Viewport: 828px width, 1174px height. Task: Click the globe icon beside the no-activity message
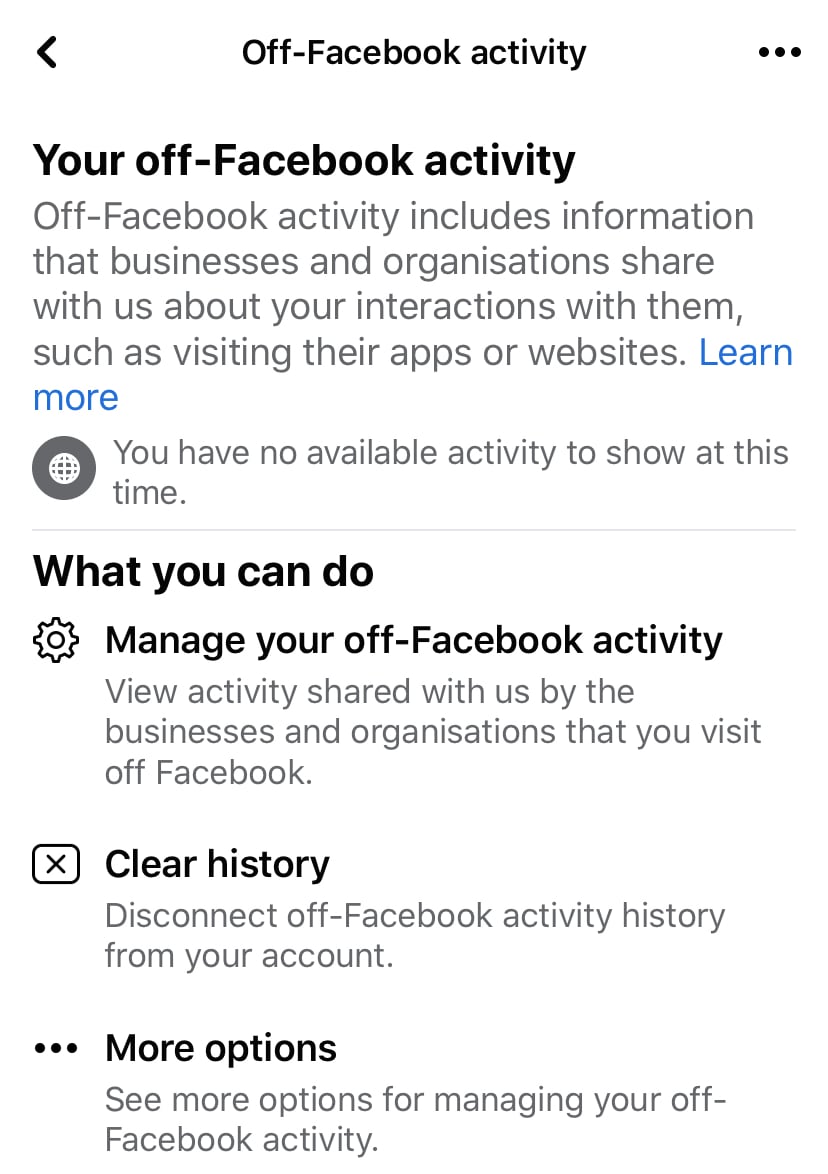[x=64, y=468]
